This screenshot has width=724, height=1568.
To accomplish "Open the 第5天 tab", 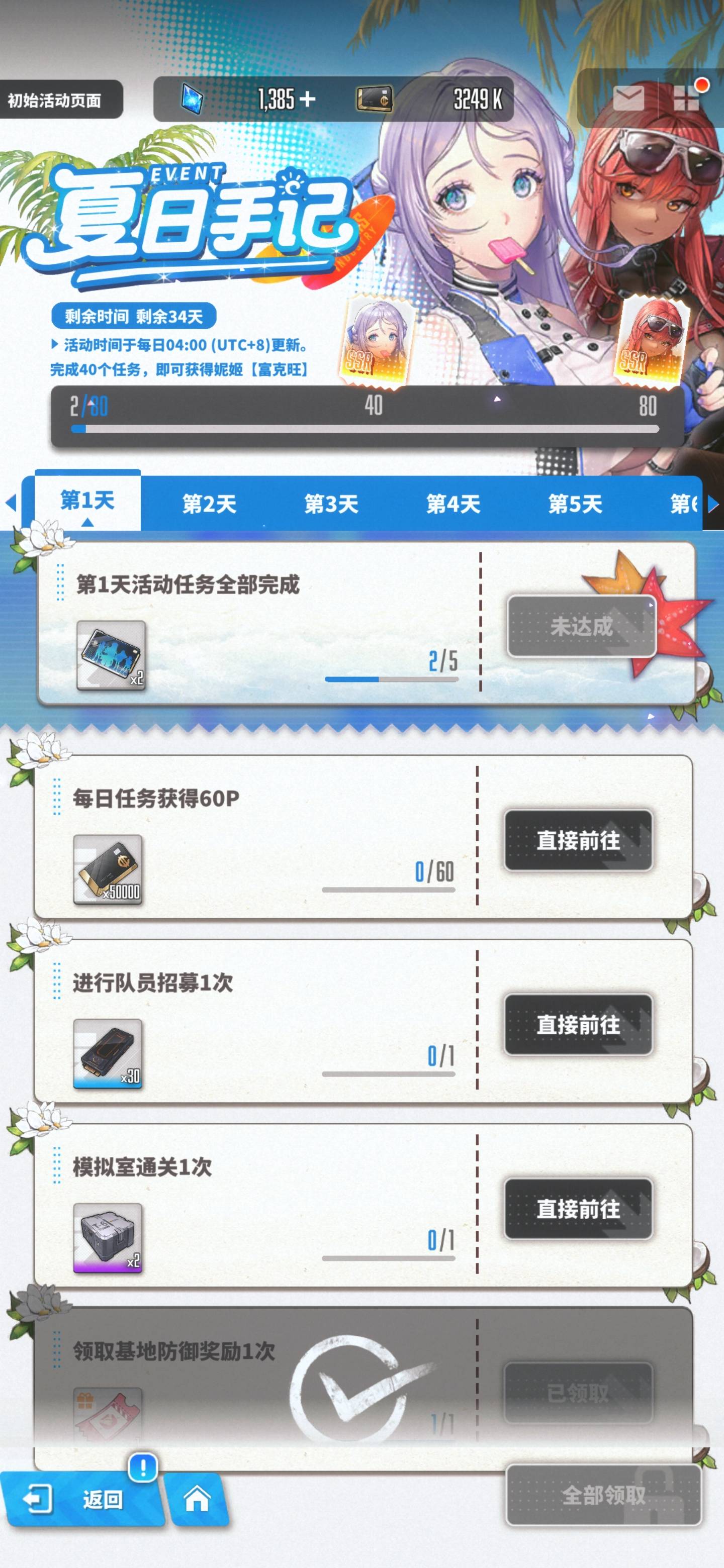I will [x=575, y=504].
